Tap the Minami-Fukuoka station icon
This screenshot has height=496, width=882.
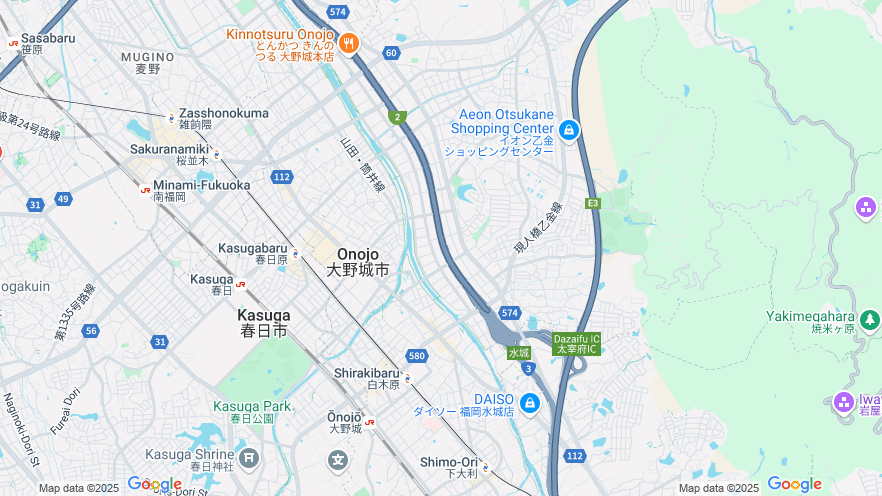(146, 188)
